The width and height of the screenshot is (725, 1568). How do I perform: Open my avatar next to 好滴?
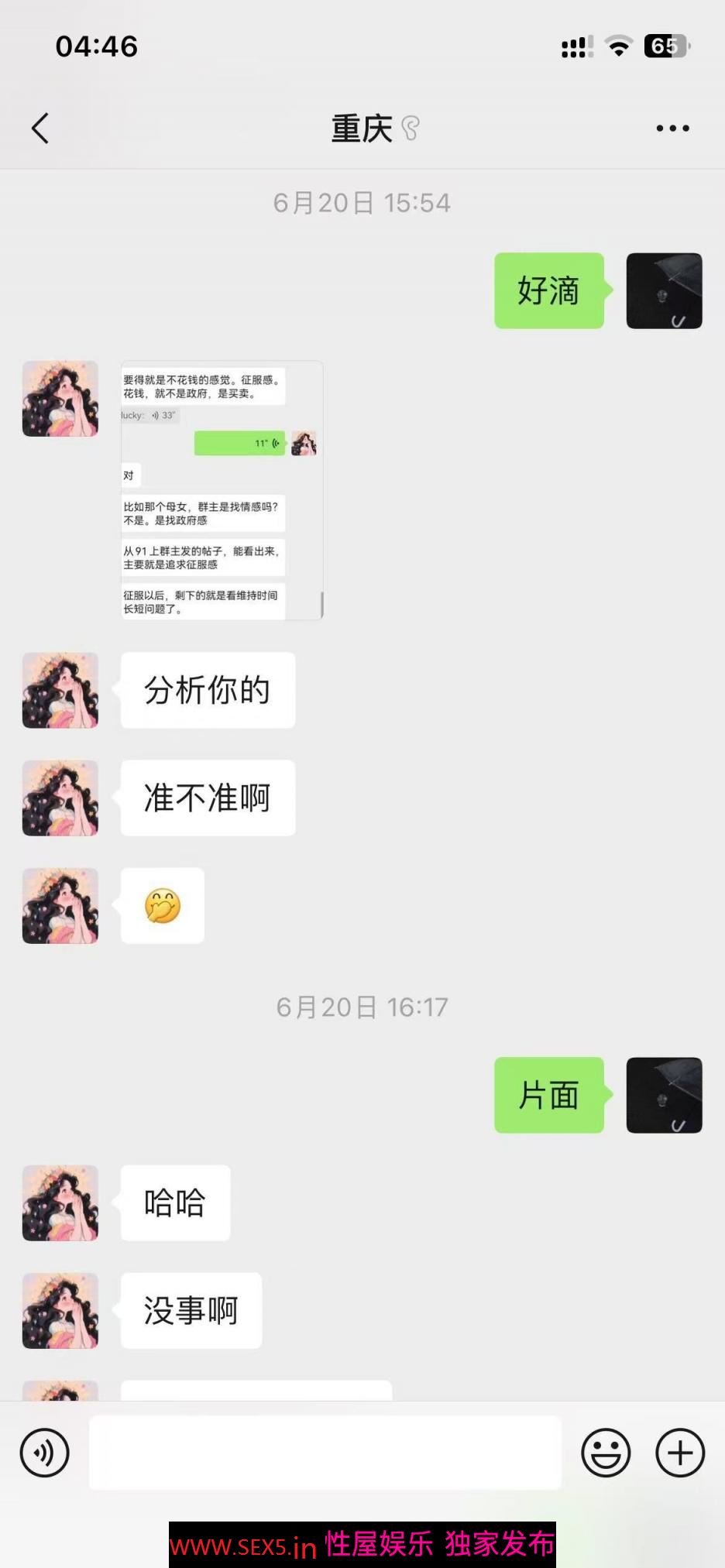[664, 291]
